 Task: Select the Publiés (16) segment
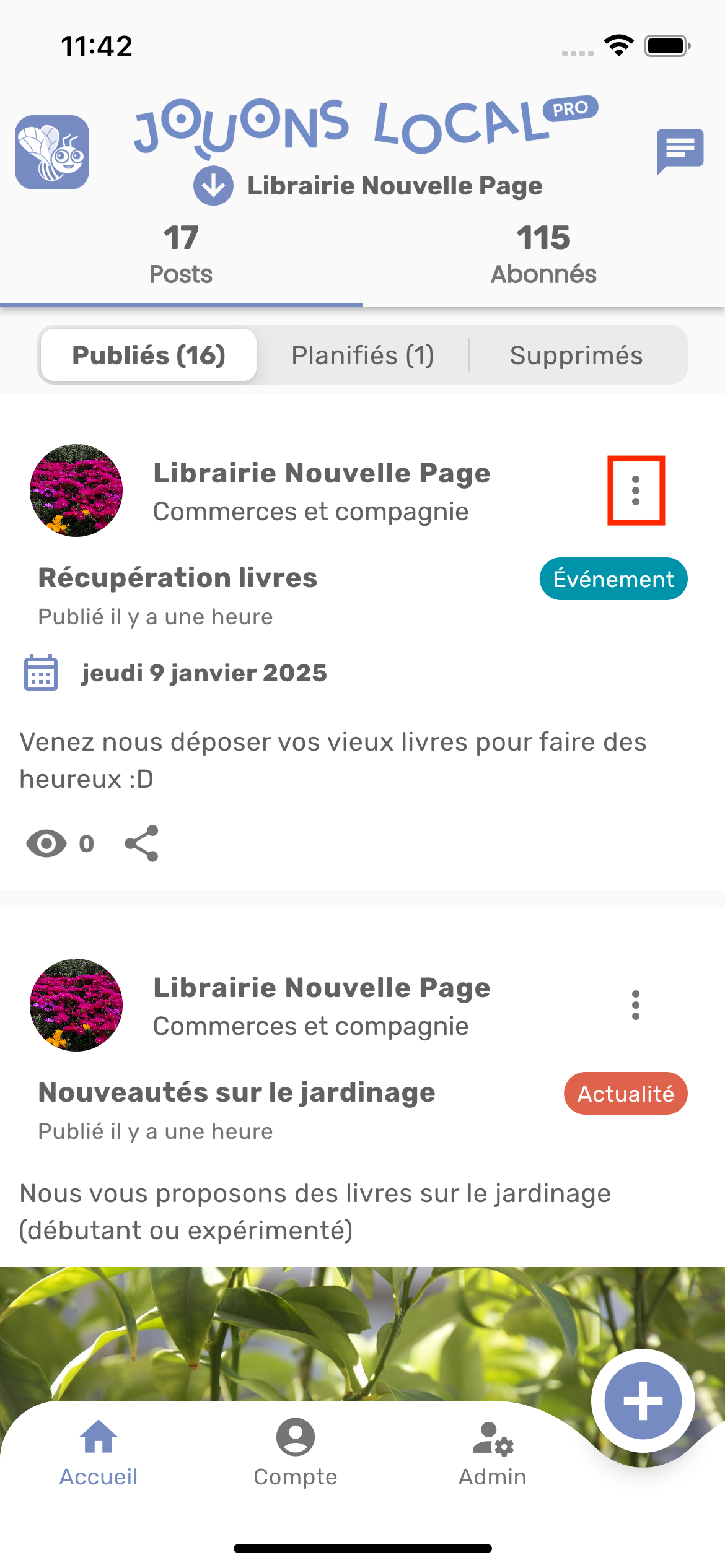click(x=149, y=355)
